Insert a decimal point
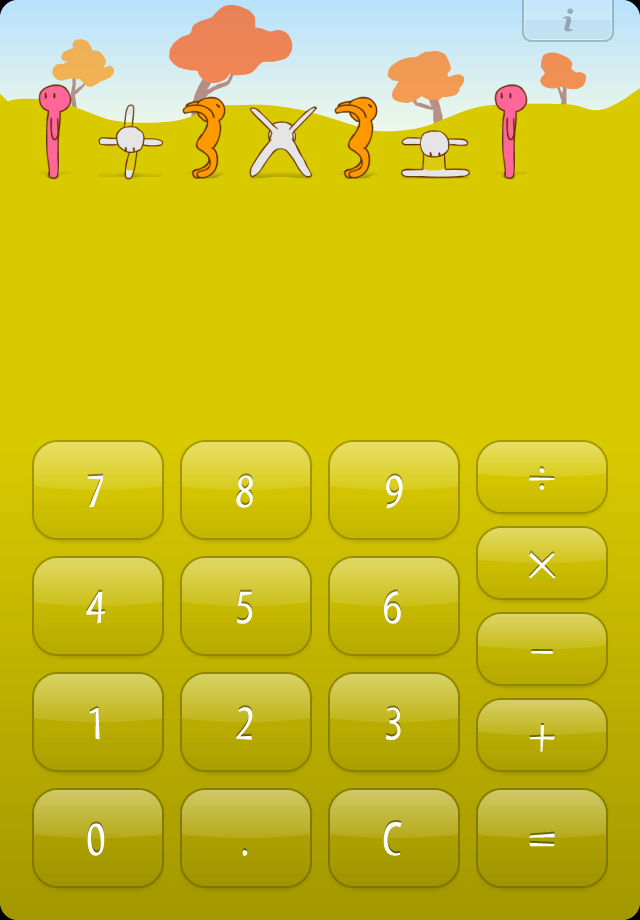This screenshot has width=640, height=920. (x=246, y=838)
